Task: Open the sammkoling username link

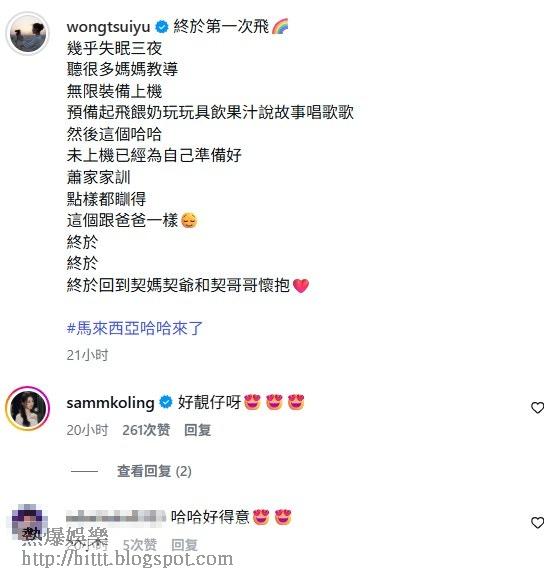Action: 110,403
